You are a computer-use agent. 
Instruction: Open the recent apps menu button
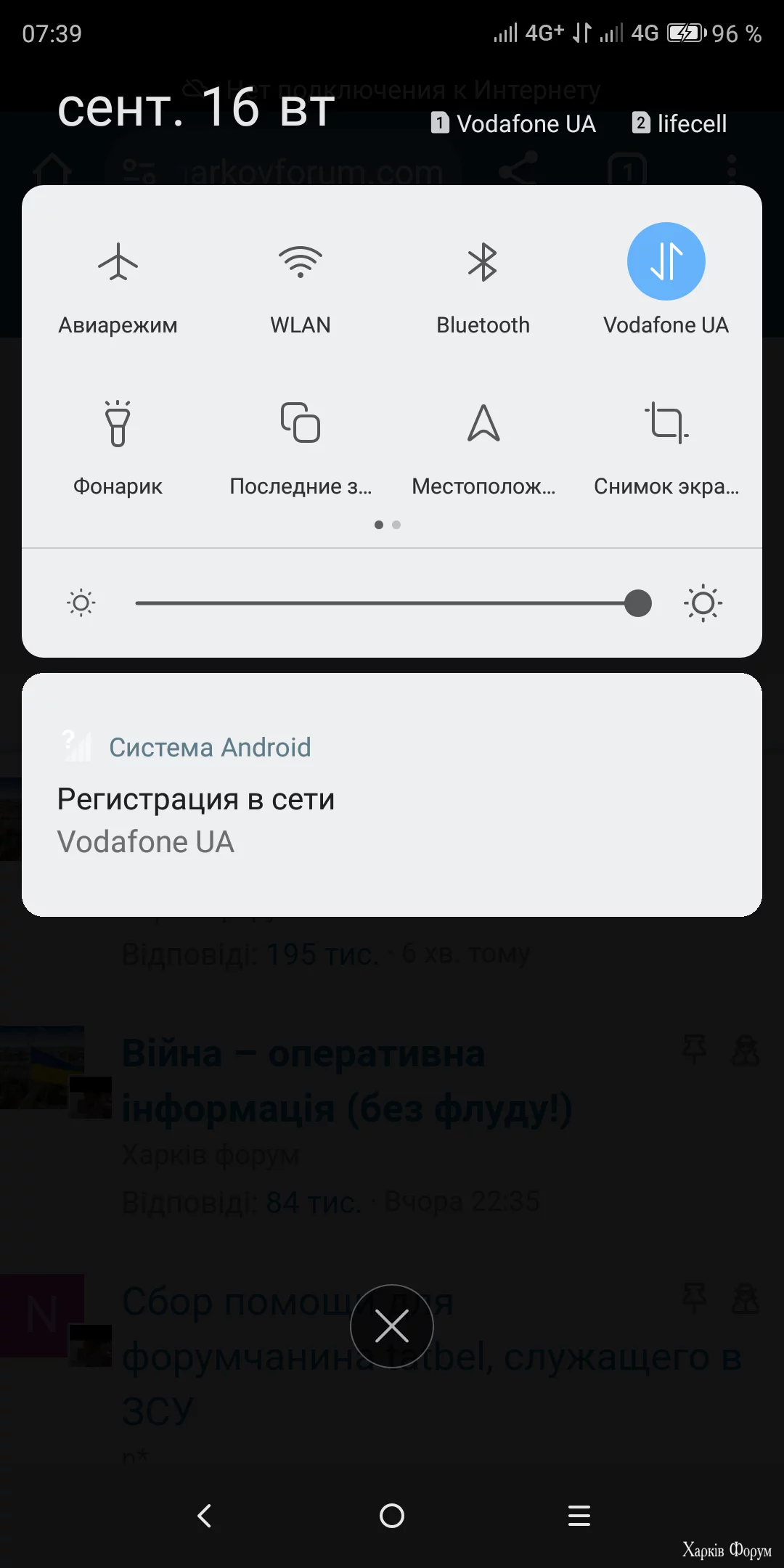pos(579,1516)
